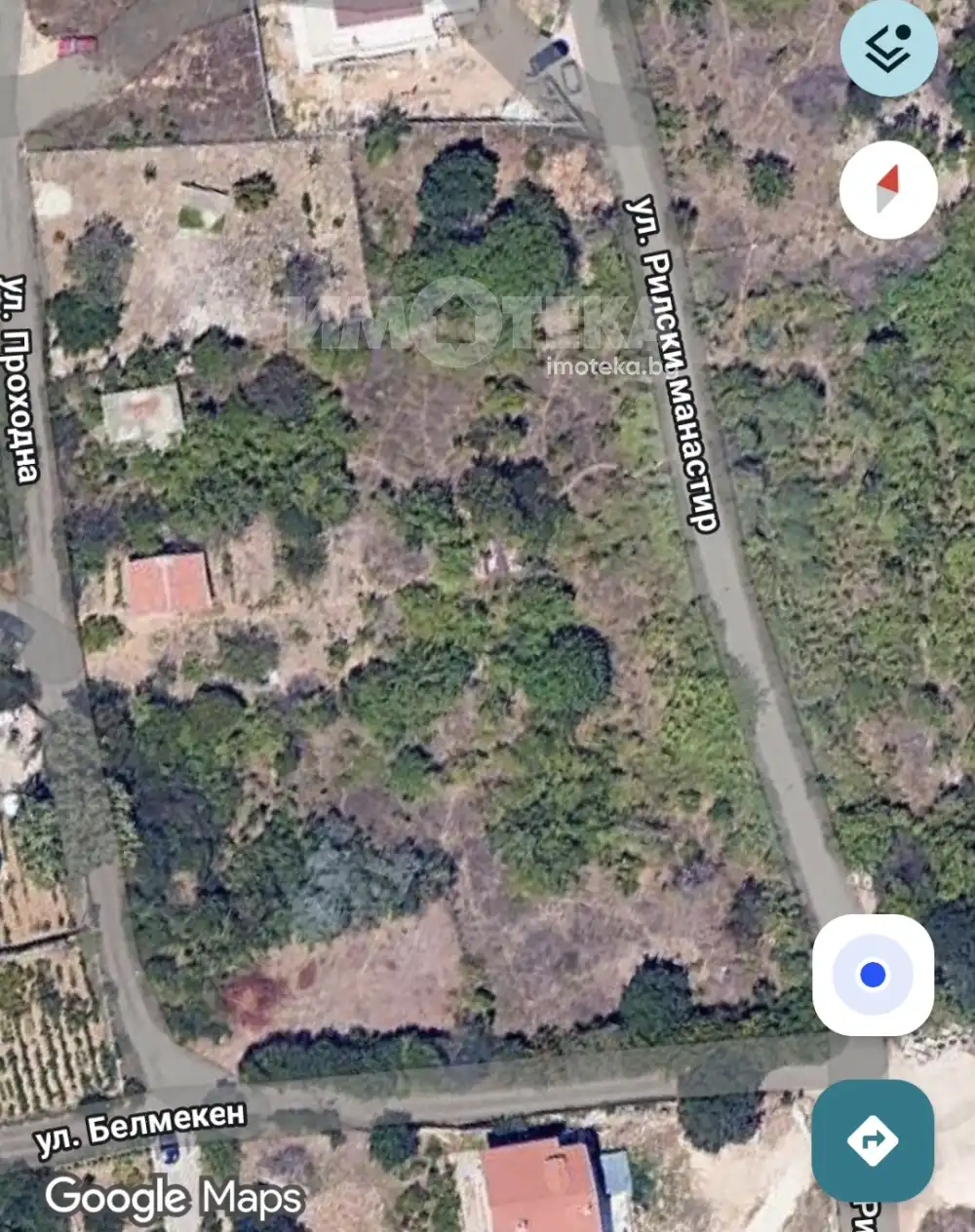
Task: Tap the compass to reorient north
Action: 888,189
